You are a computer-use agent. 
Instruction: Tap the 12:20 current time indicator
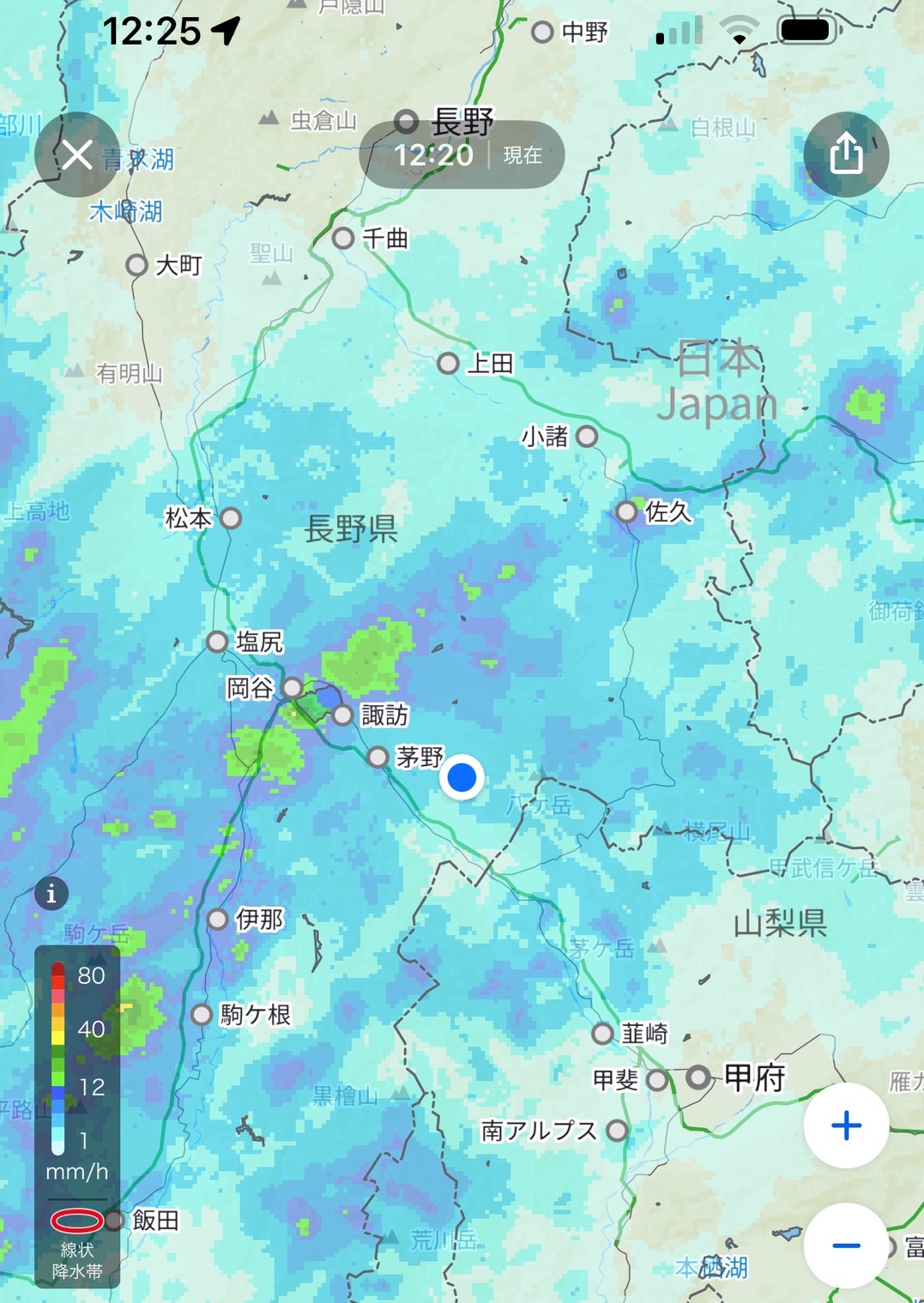tap(462, 155)
